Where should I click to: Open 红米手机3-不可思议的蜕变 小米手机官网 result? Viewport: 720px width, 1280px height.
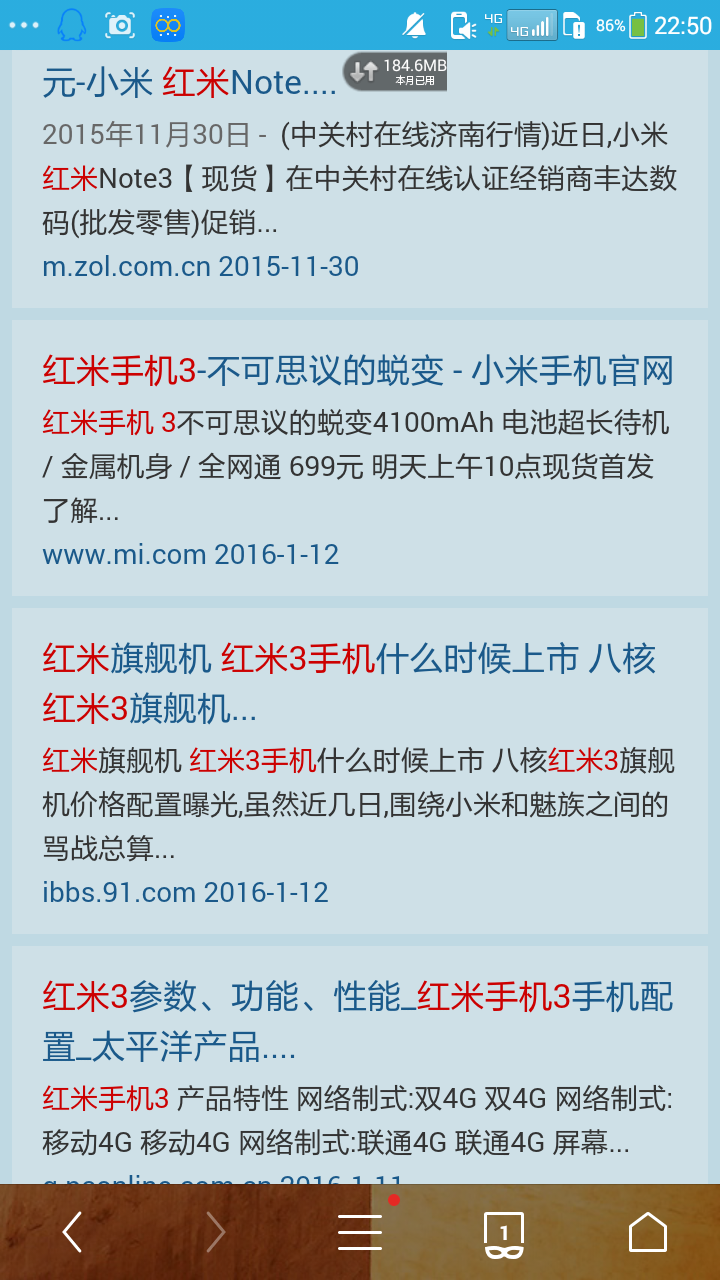pyautogui.click(x=357, y=371)
